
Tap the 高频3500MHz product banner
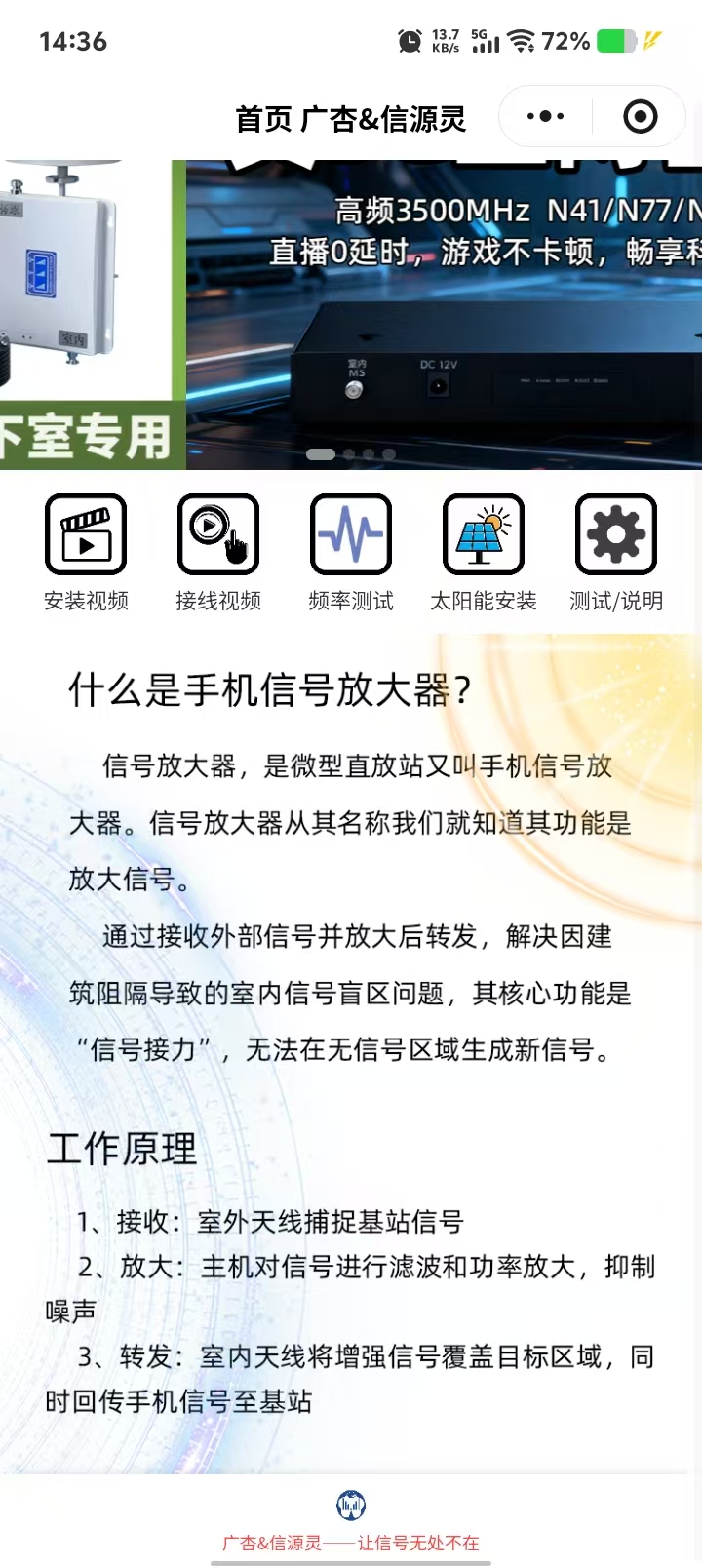pos(444,312)
